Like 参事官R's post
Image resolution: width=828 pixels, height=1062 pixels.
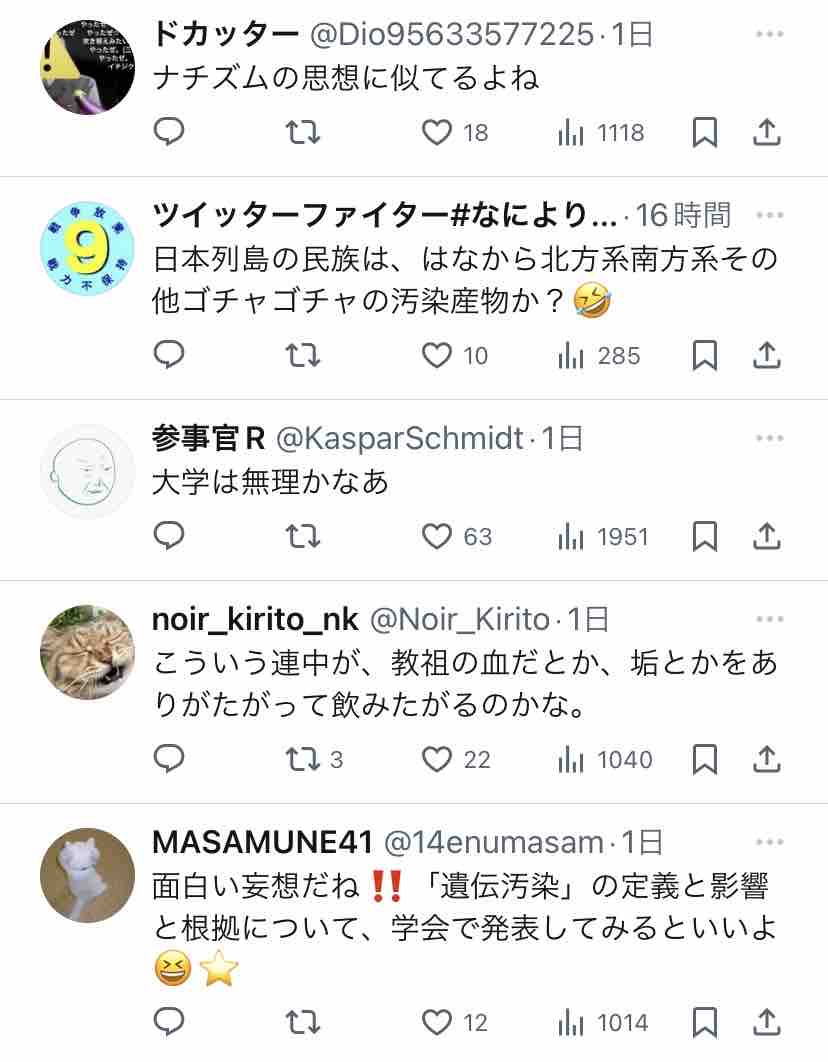[x=437, y=537]
